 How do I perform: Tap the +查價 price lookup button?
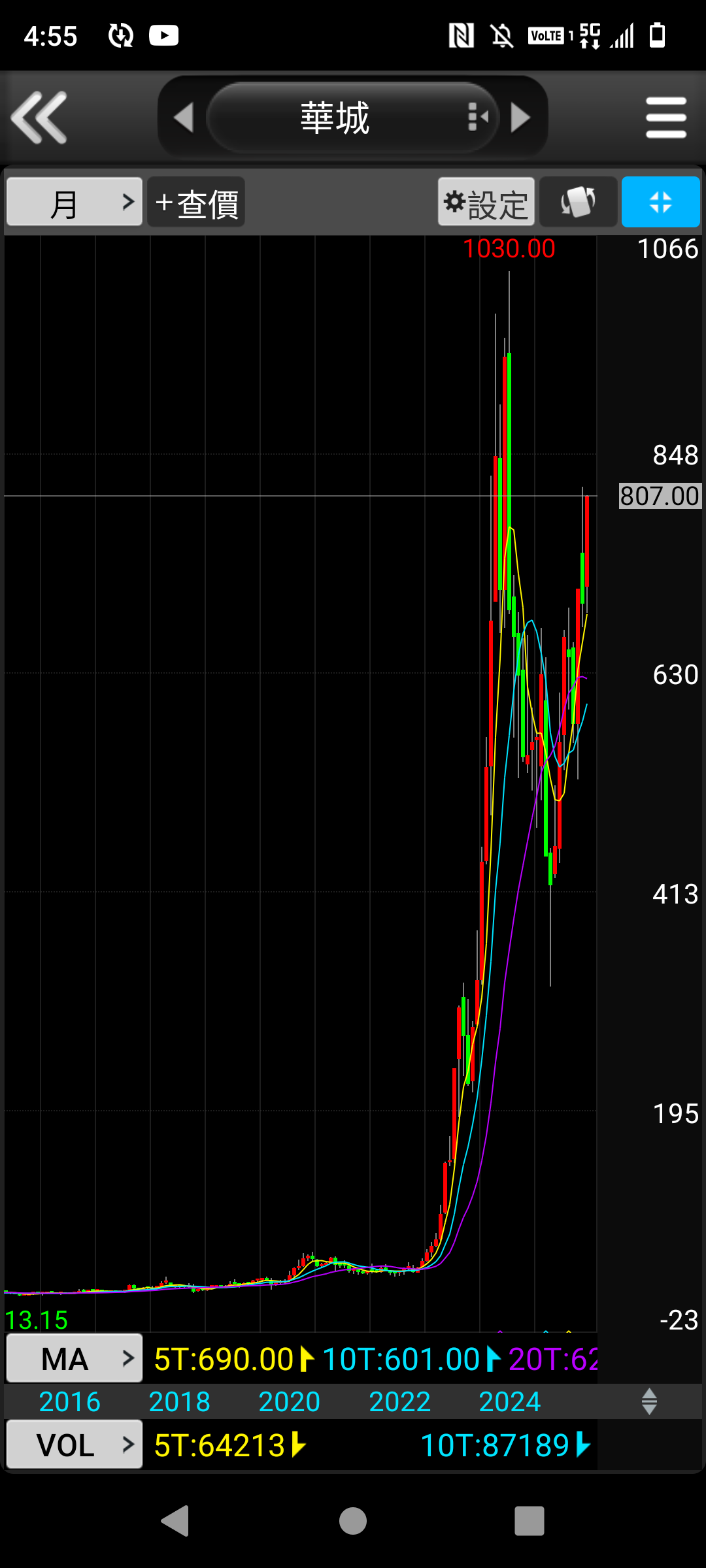(x=196, y=203)
